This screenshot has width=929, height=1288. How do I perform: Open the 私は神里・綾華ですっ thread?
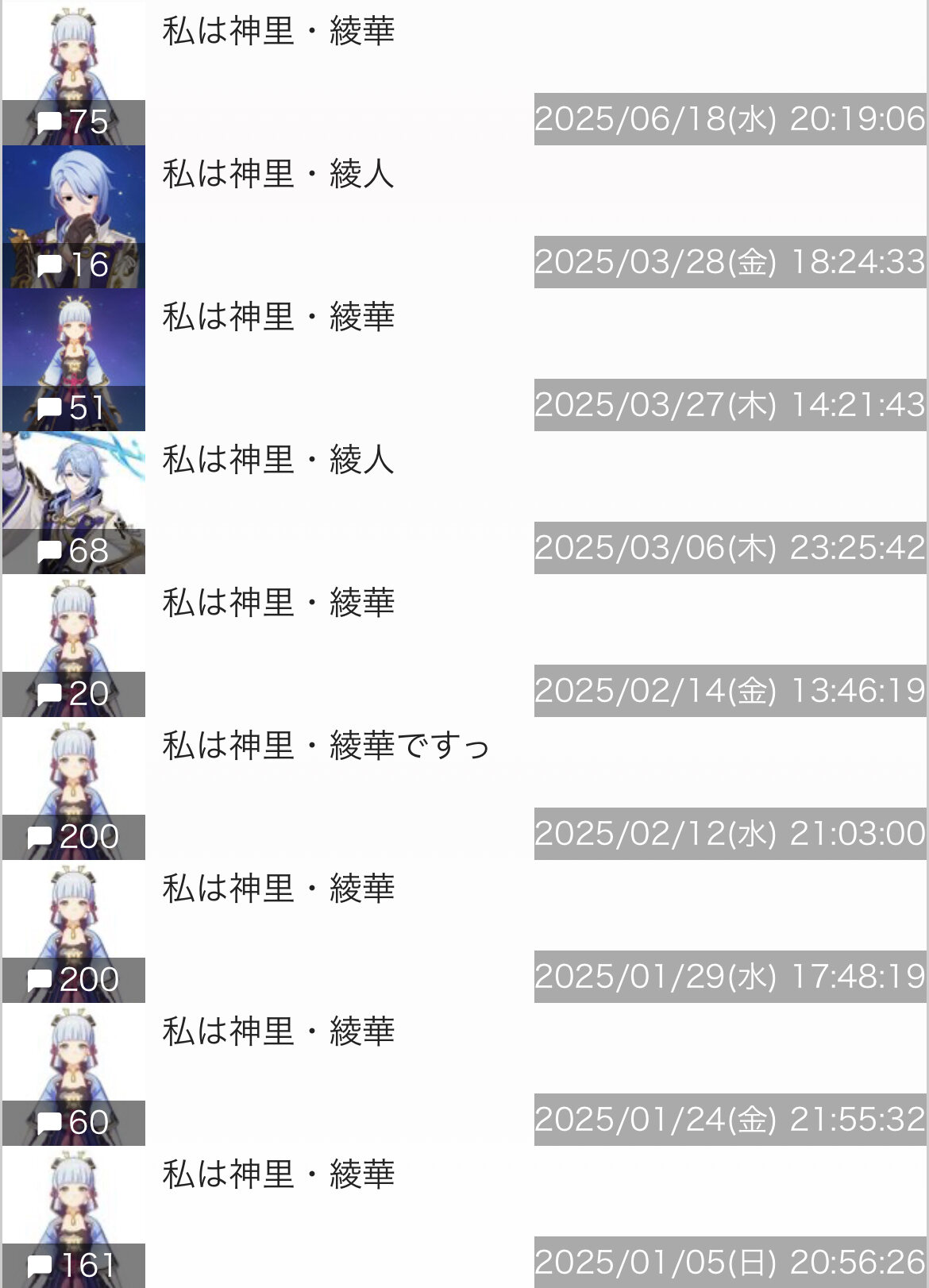pyautogui.click(x=464, y=789)
